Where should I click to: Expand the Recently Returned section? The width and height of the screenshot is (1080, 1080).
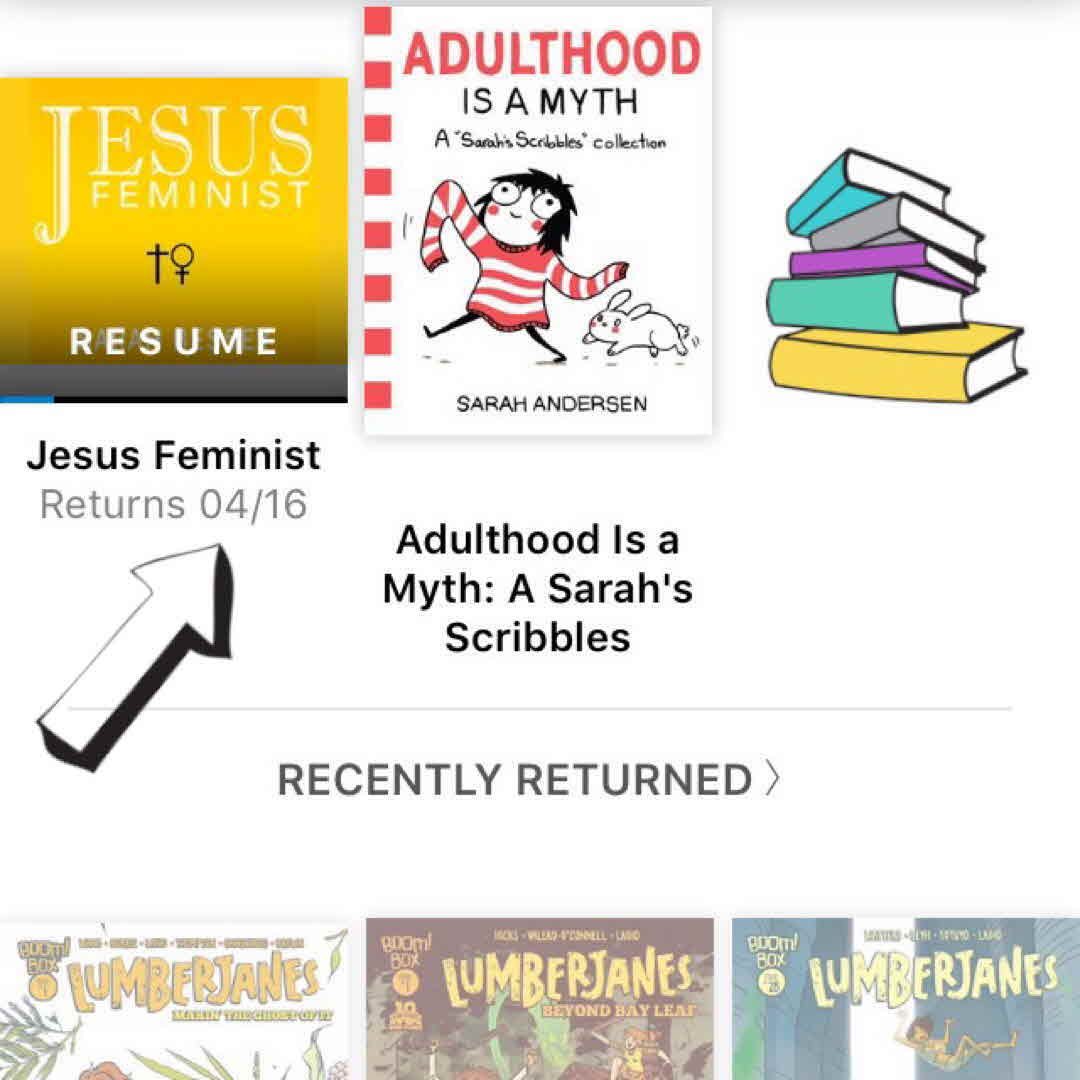pos(527,780)
